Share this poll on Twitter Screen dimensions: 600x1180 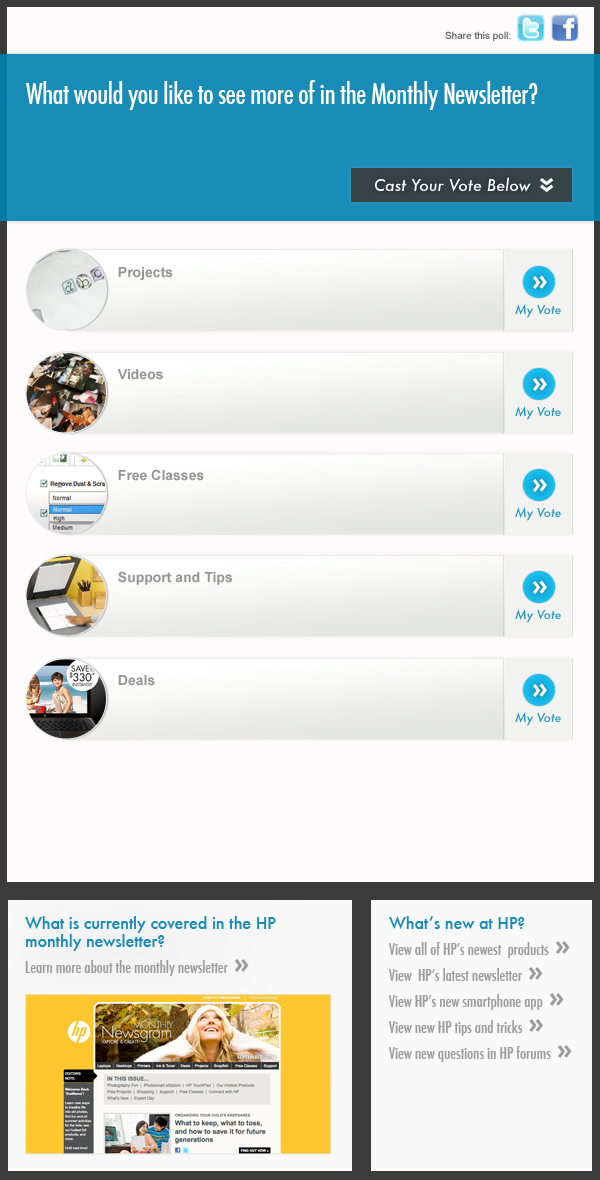[x=531, y=28]
